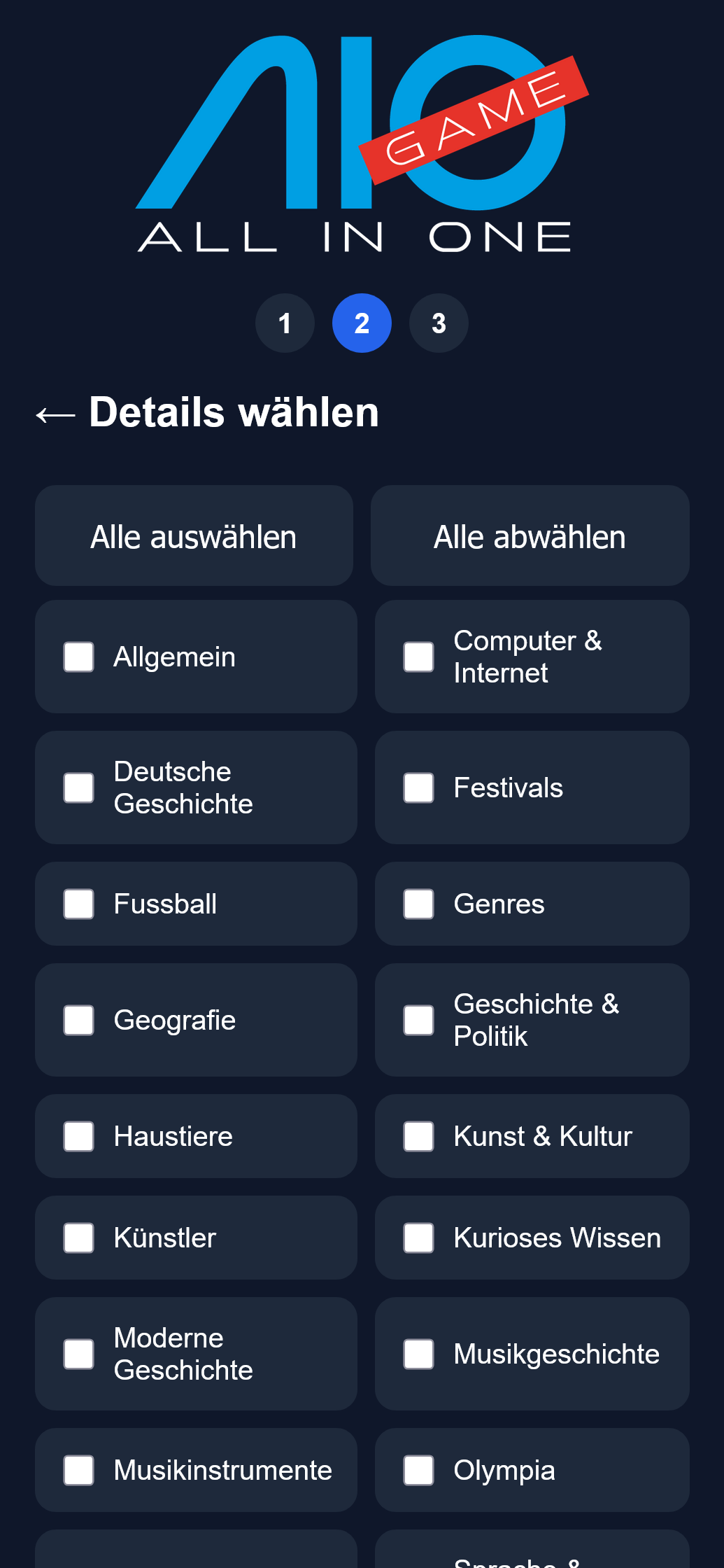Image resolution: width=724 pixels, height=1568 pixels.
Task: Check Moderne Geschichte
Action: [79, 1354]
